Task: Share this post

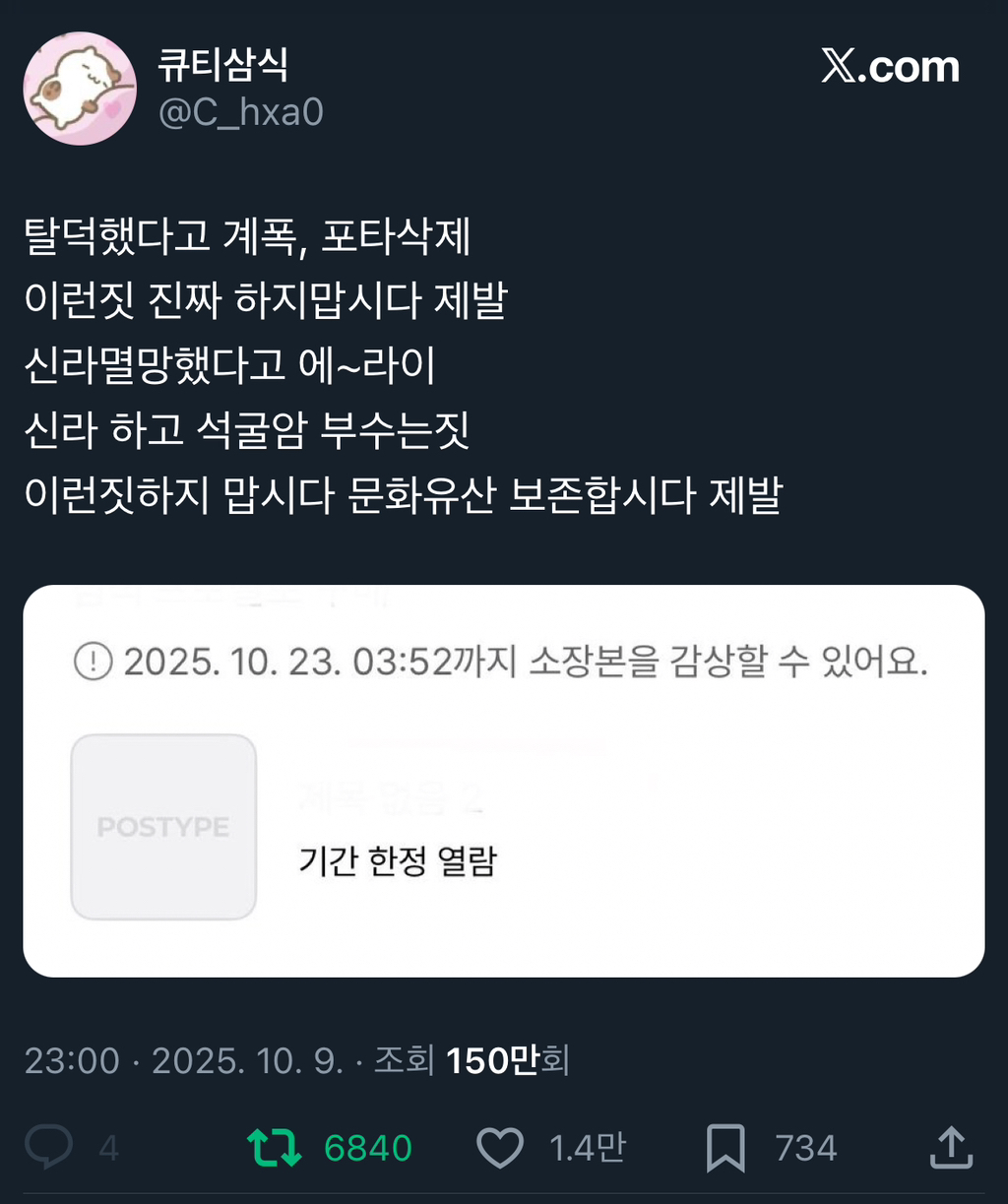Action: point(951,1148)
